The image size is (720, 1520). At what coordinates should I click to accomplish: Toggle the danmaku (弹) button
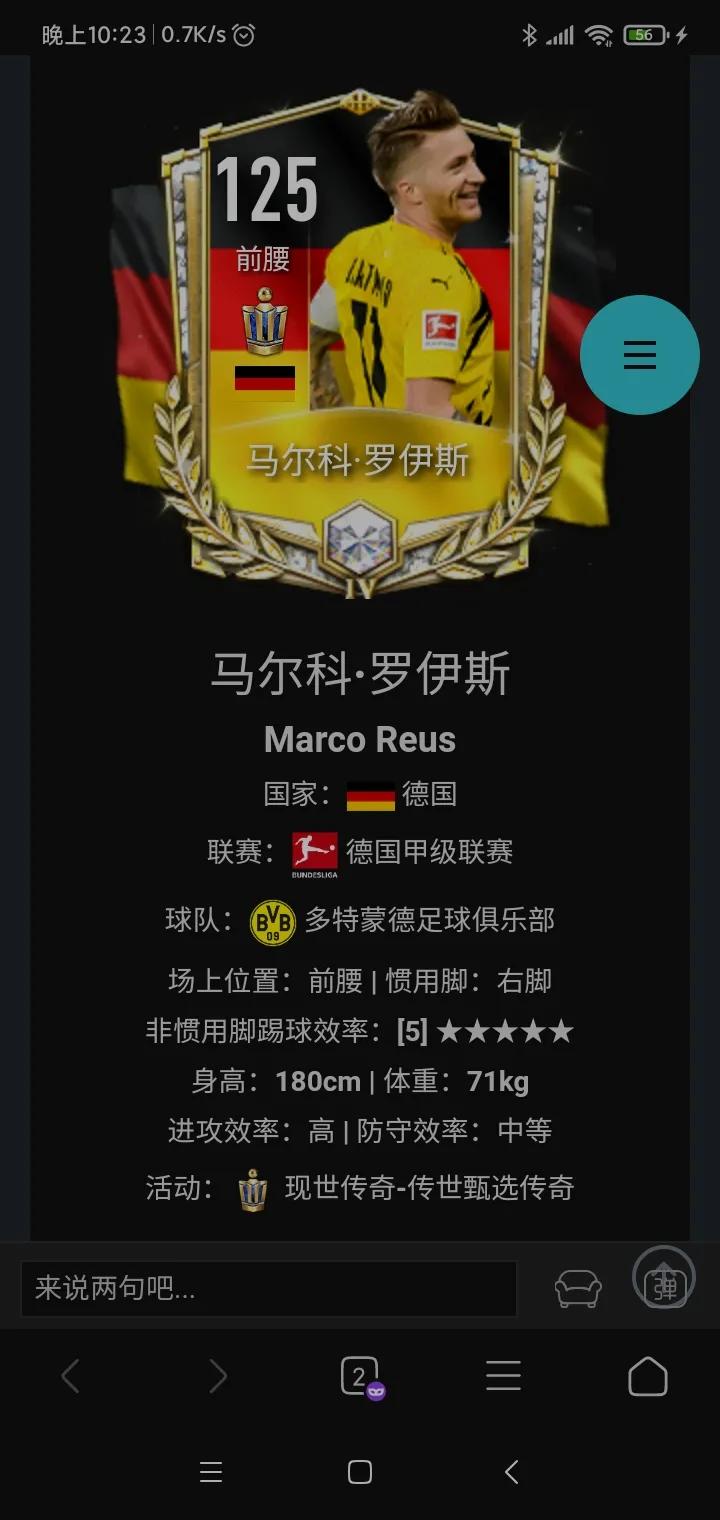coord(664,1280)
